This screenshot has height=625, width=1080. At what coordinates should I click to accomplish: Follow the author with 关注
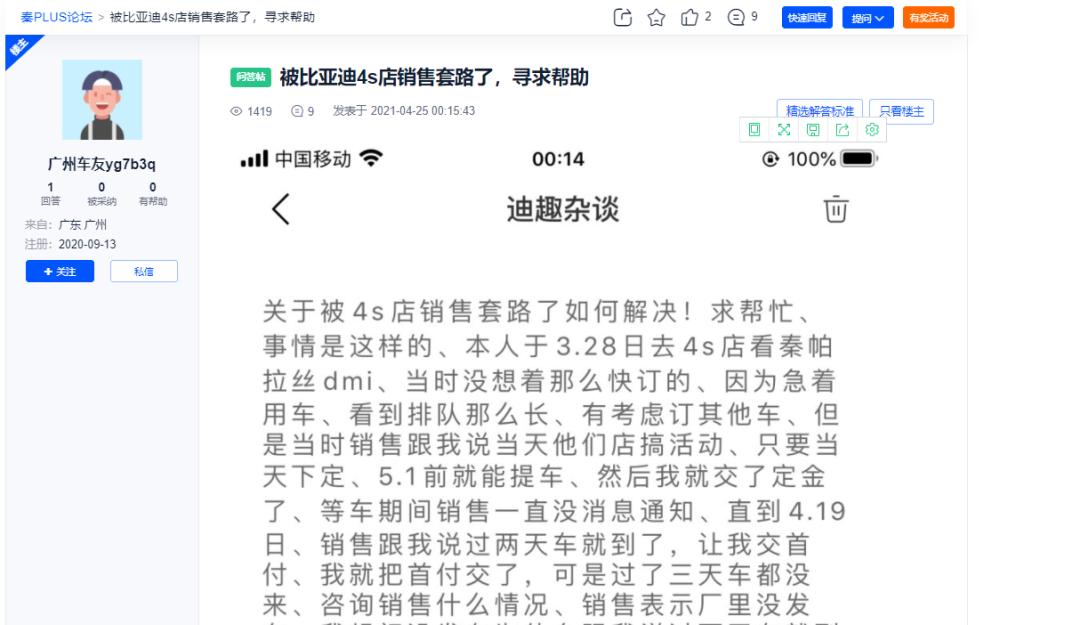coord(60,271)
